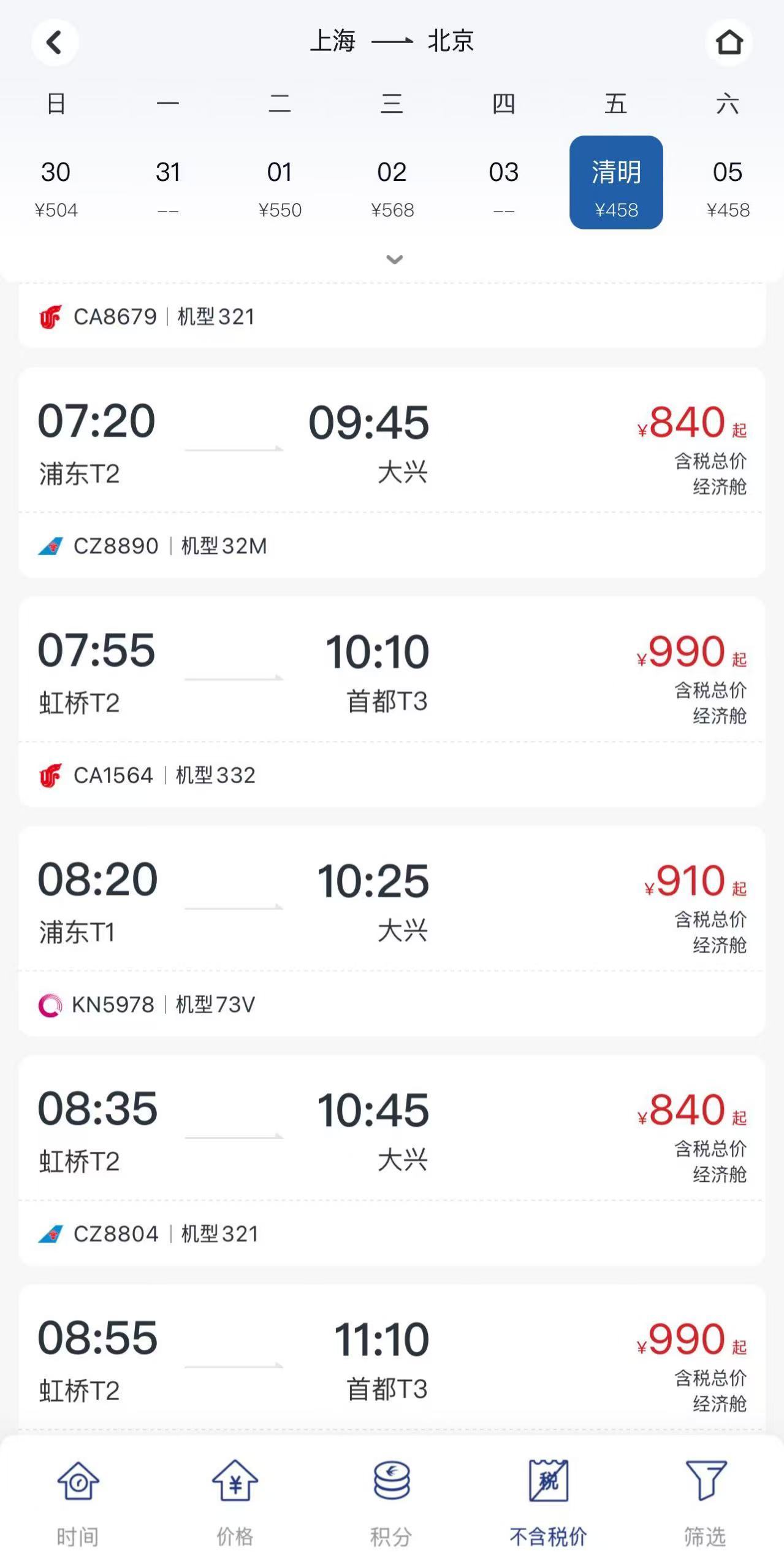
Task: Pick date 01 priced ¥550
Action: click(x=280, y=184)
